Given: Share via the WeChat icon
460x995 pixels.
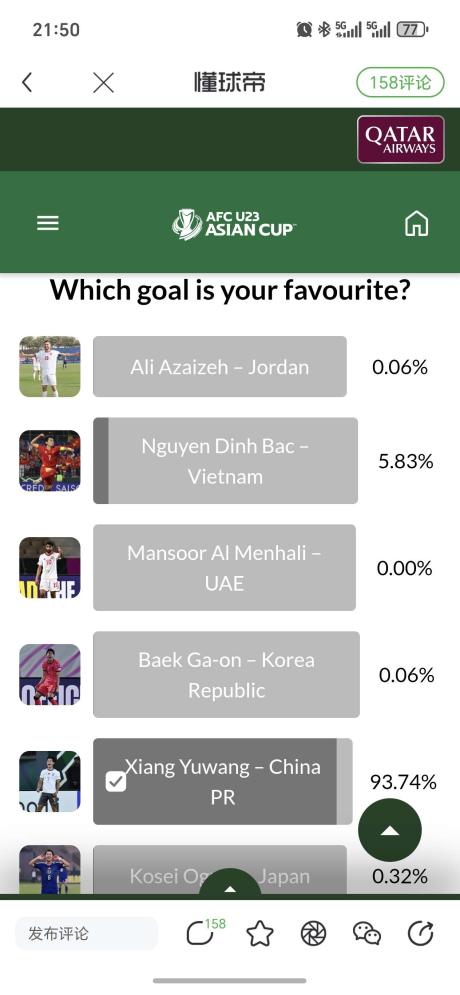Looking at the screenshot, I should coord(367,933).
